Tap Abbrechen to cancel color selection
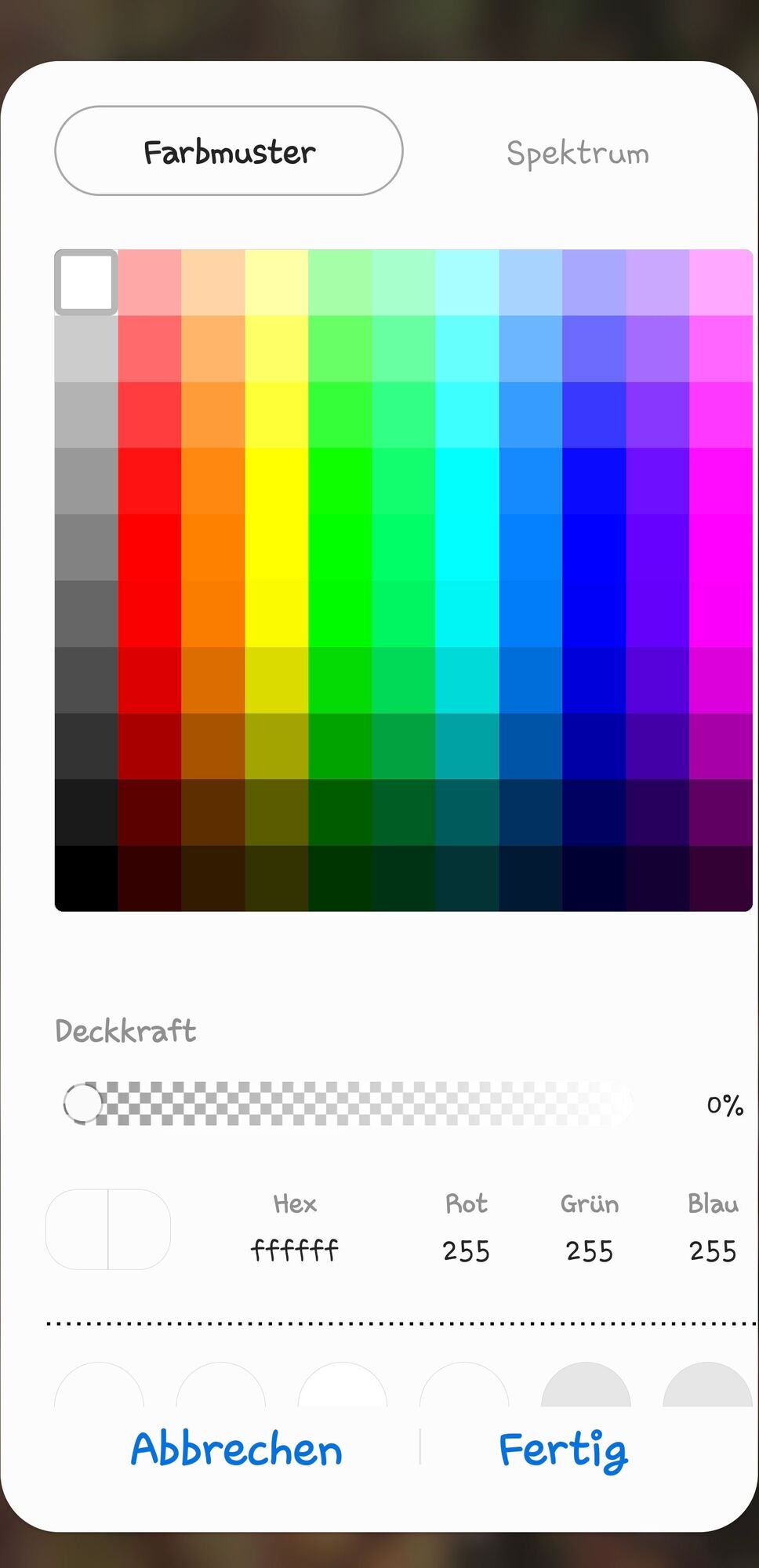The height and width of the screenshot is (1568, 759). (236, 1449)
